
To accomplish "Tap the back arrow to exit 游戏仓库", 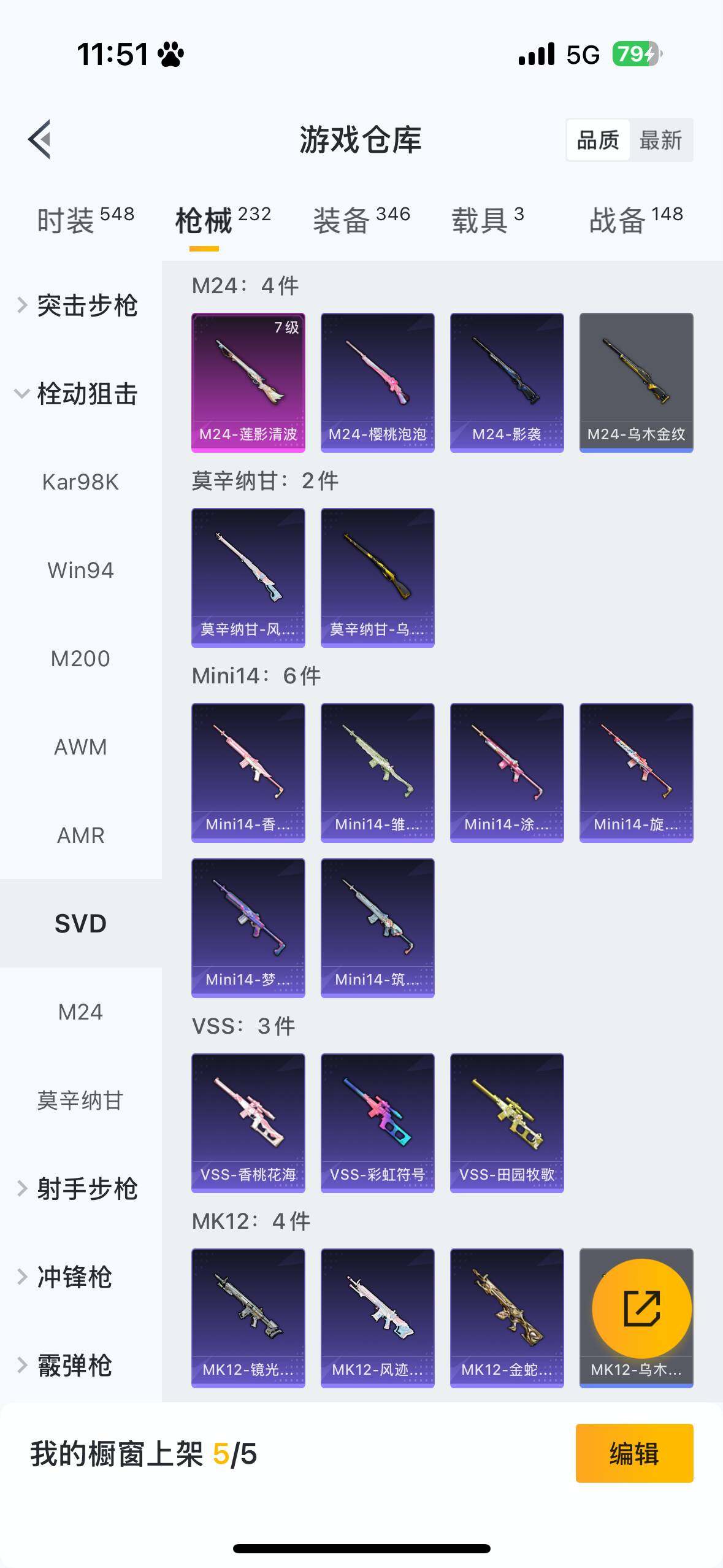I will [39, 140].
